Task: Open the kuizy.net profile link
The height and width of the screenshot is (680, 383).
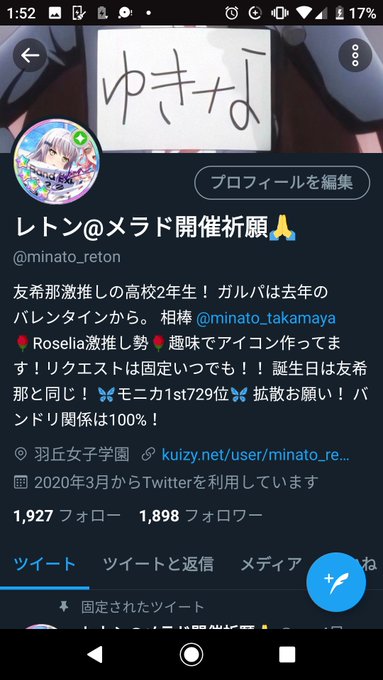Action: pos(255,455)
